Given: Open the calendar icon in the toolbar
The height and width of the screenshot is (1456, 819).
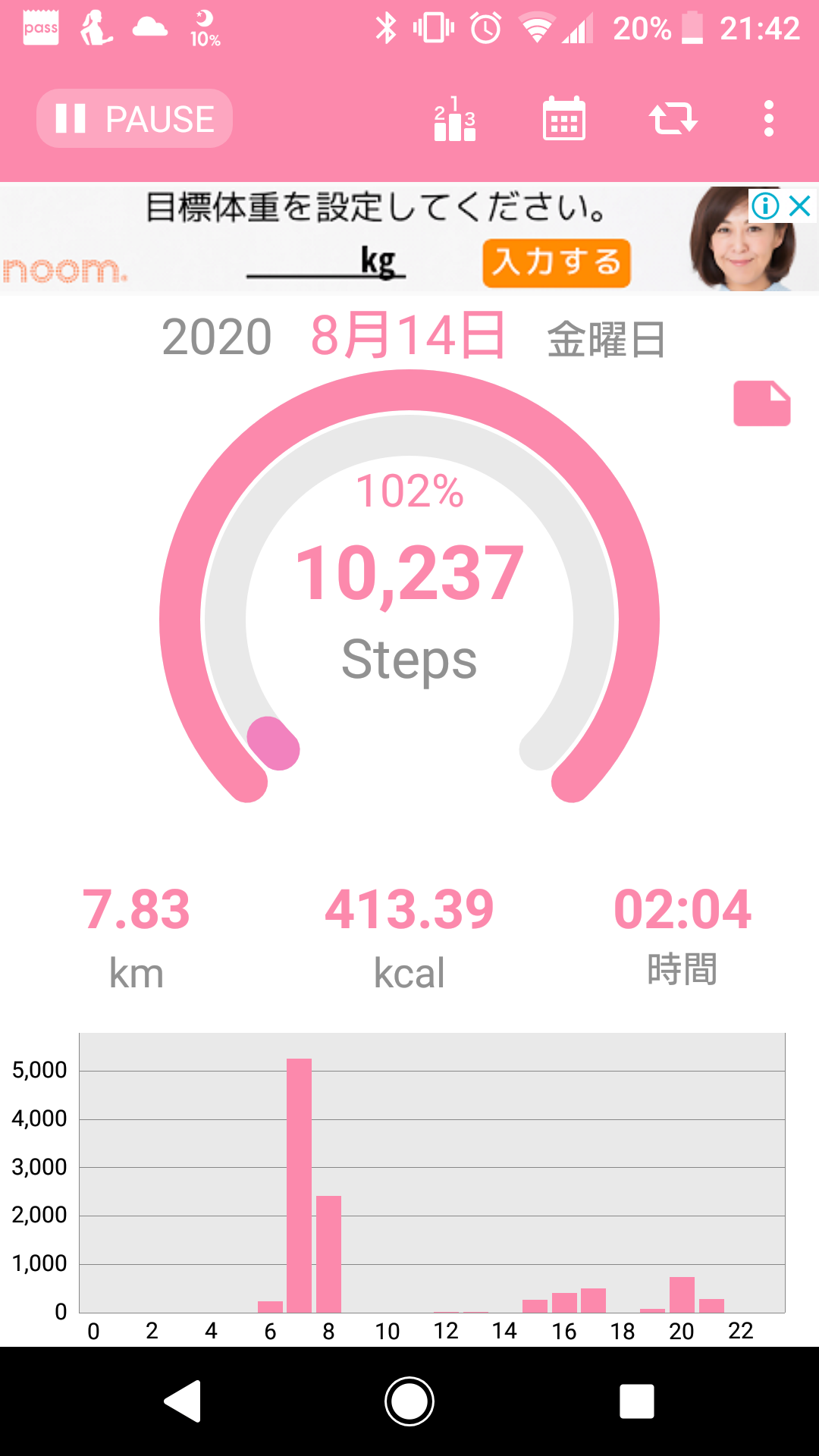Looking at the screenshot, I should click(564, 120).
